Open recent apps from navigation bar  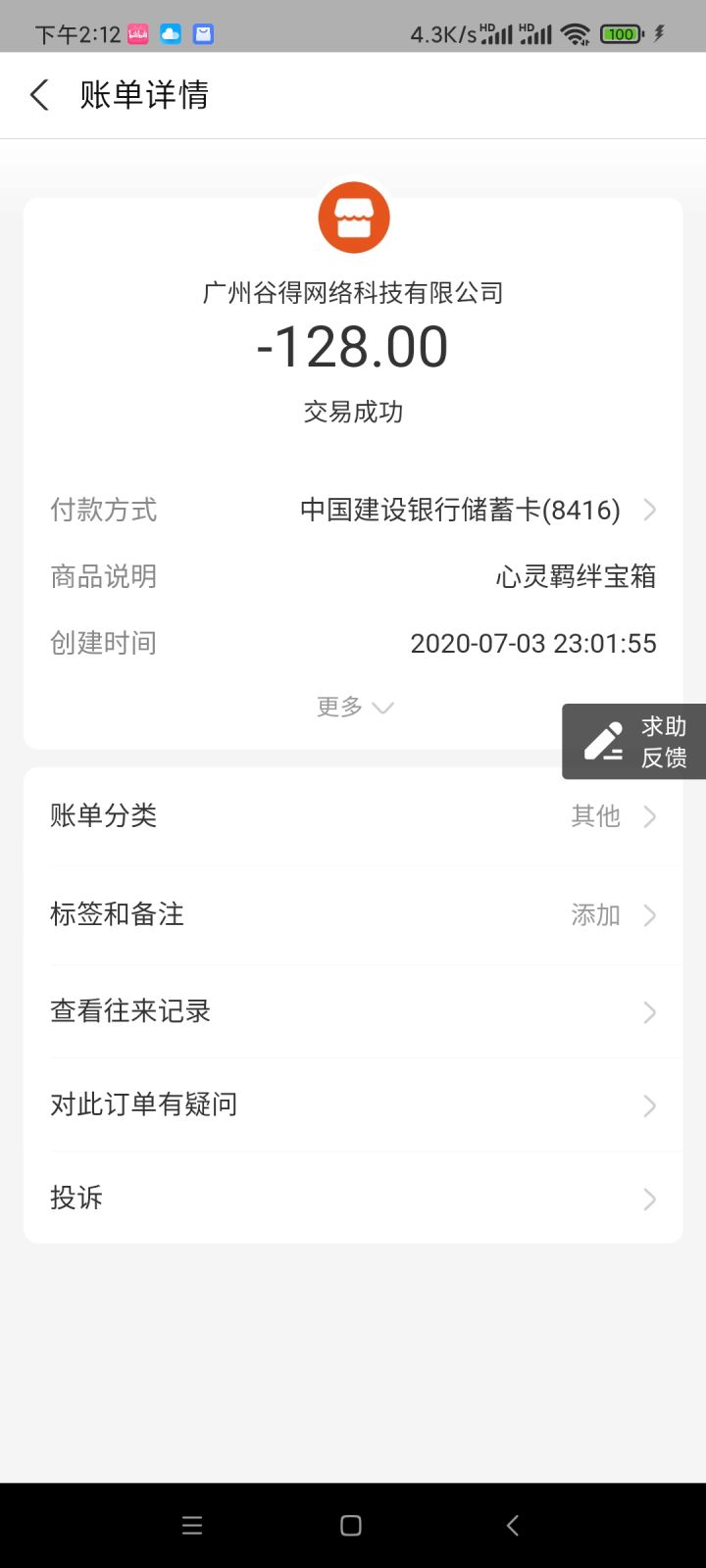[x=192, y=1525]
